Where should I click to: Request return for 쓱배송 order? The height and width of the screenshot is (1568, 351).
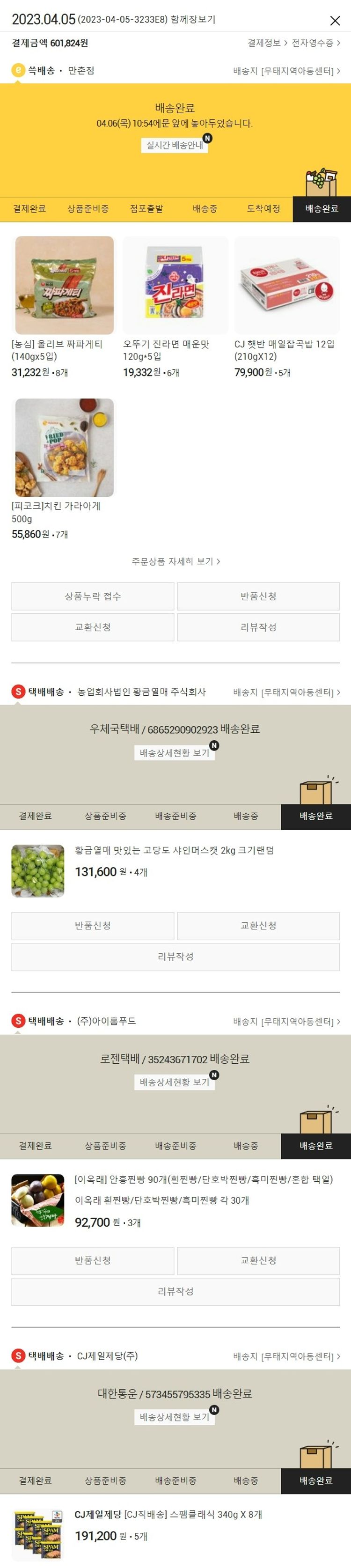pos(258,596)
